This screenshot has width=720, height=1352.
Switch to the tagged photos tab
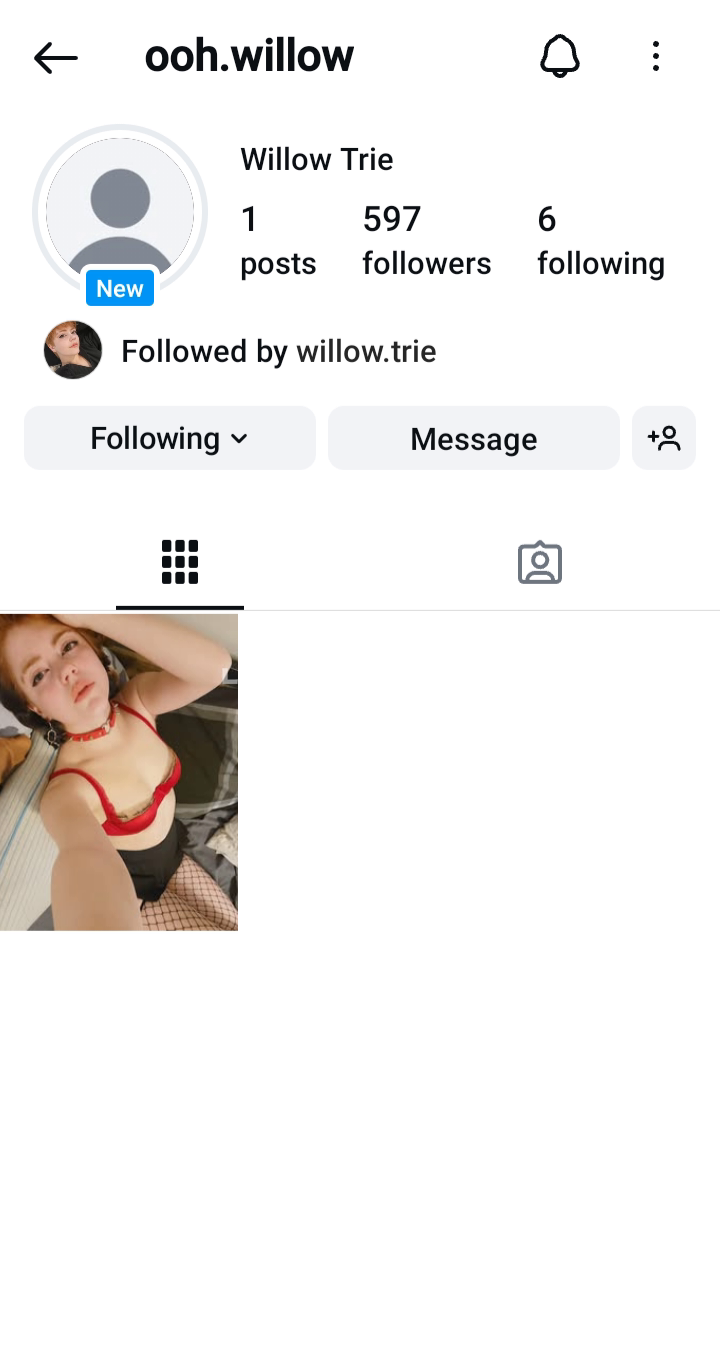click(540, 563)
